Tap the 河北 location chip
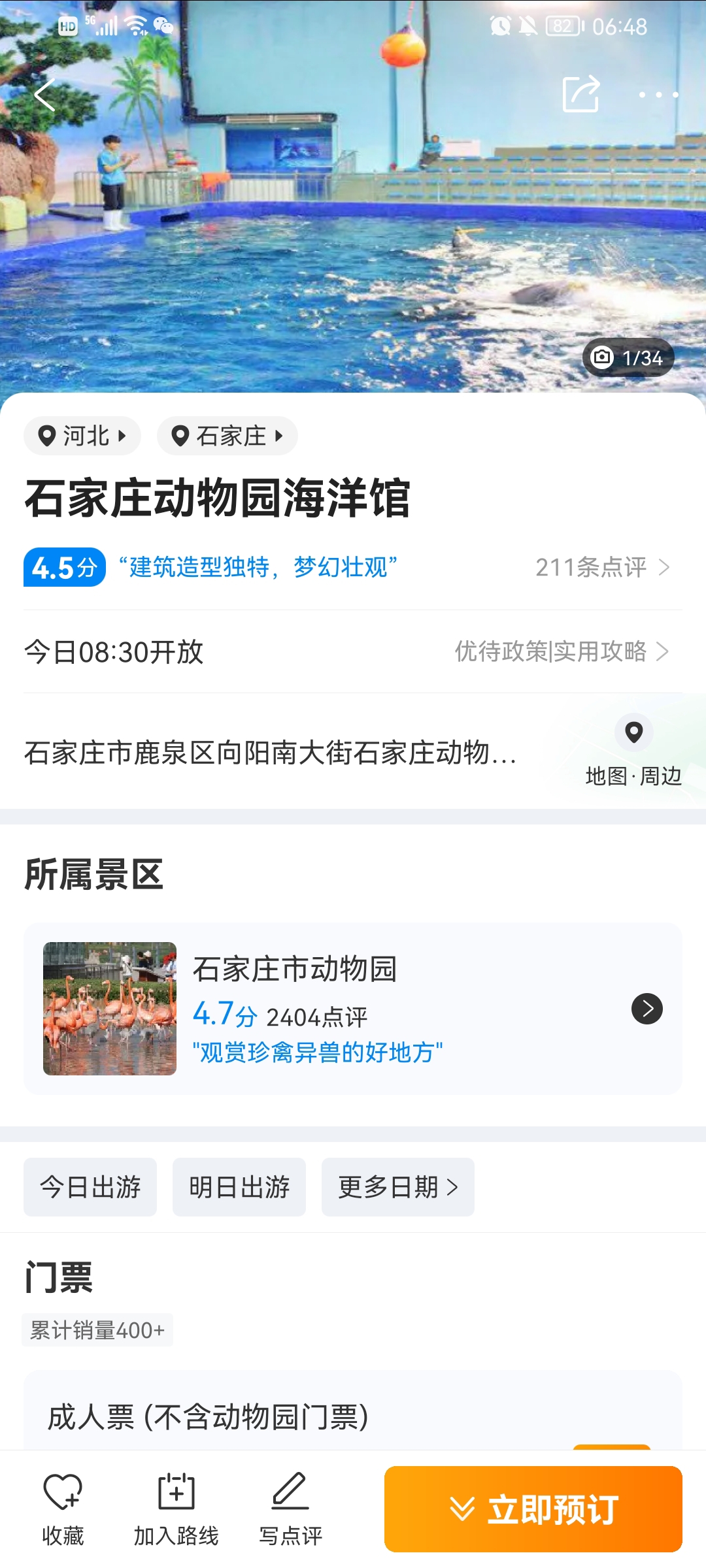 pos(82,436)
